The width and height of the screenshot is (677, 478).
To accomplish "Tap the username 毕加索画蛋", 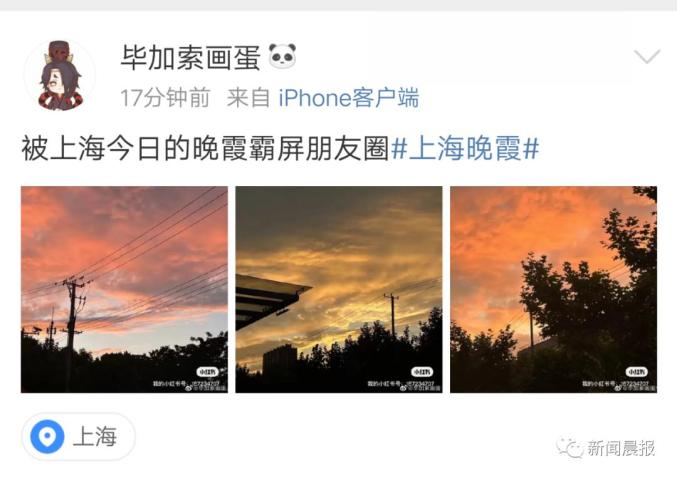I will click(x=190, y=57).
